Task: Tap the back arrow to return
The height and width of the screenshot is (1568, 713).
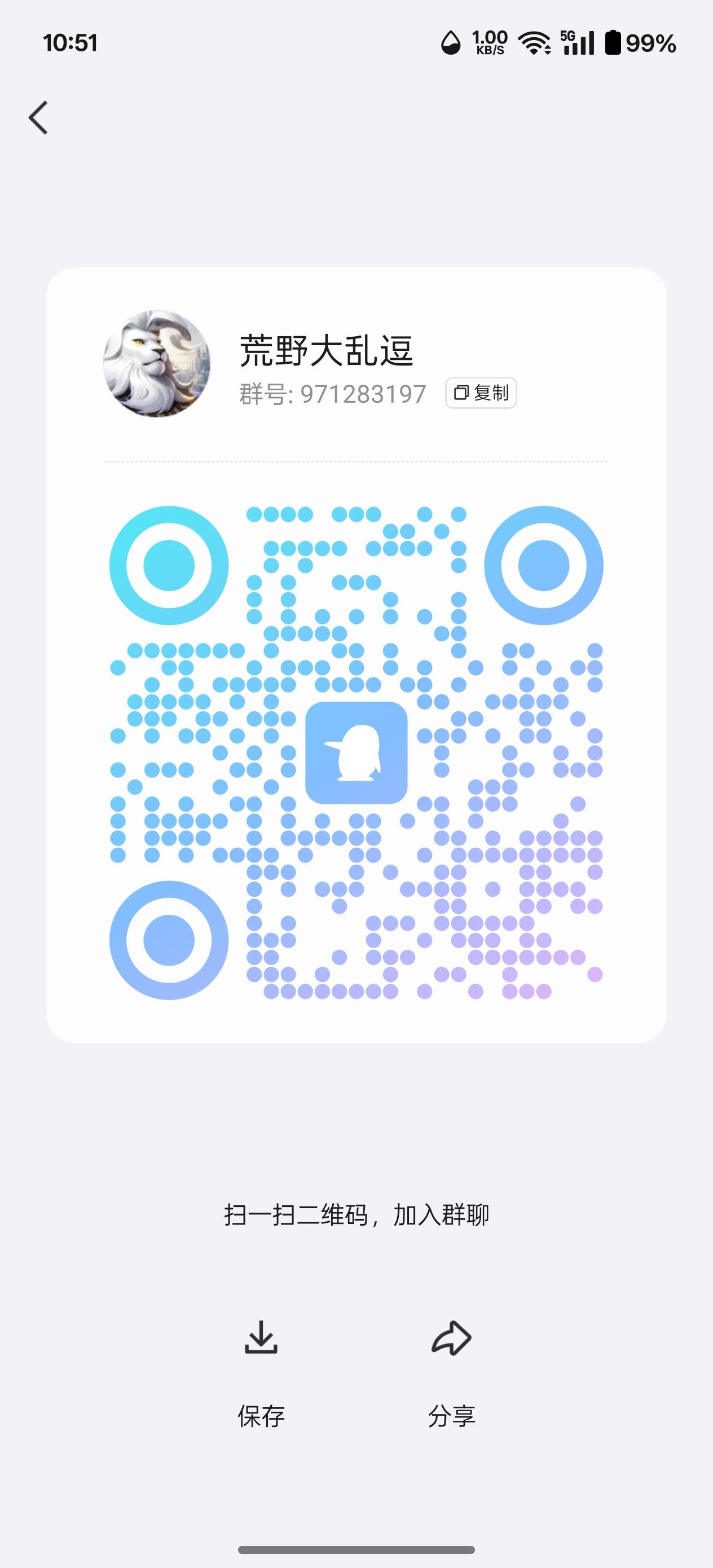Action: (x=38, y=117)
